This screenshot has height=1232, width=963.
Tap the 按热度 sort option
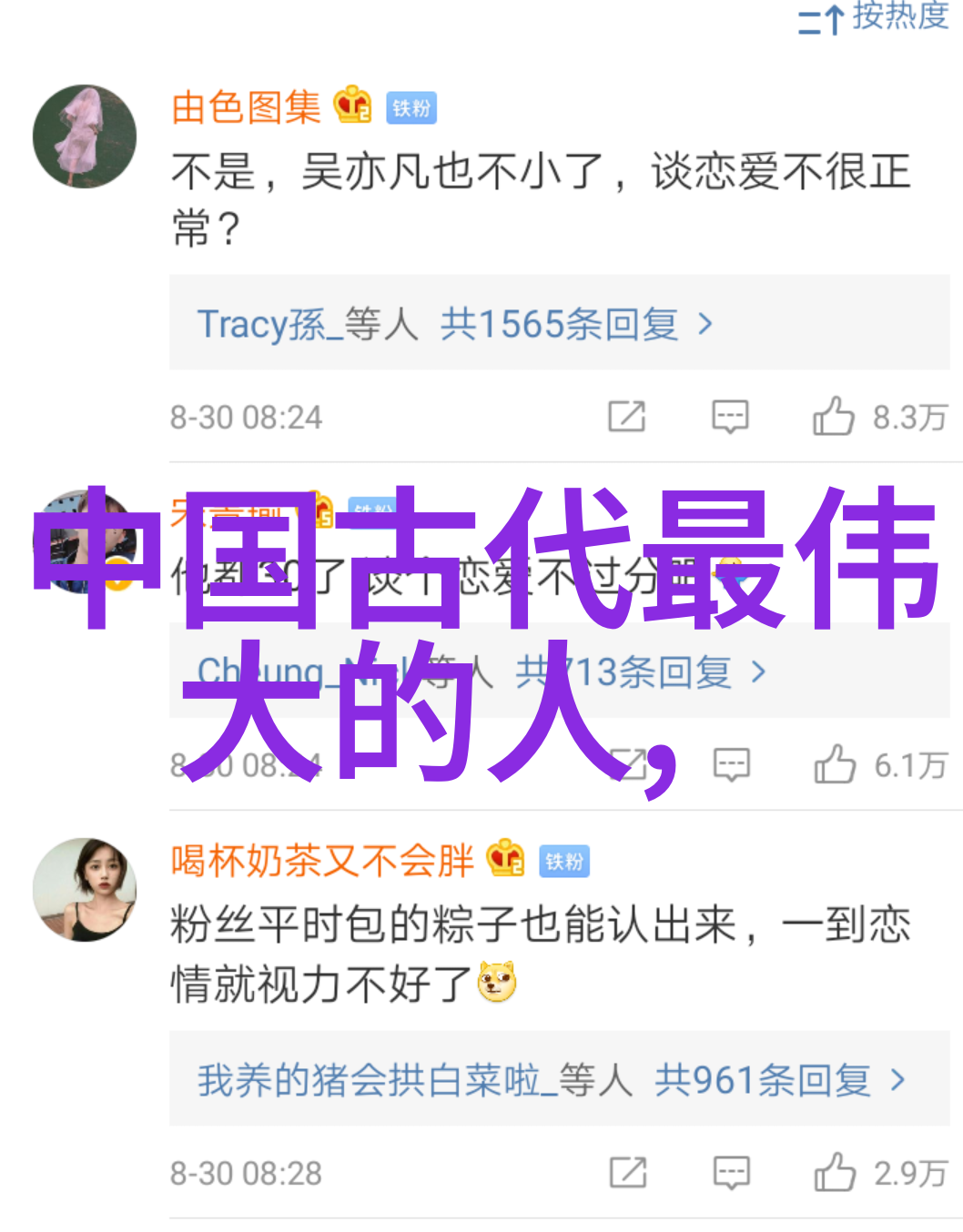[x=874, y=16]
